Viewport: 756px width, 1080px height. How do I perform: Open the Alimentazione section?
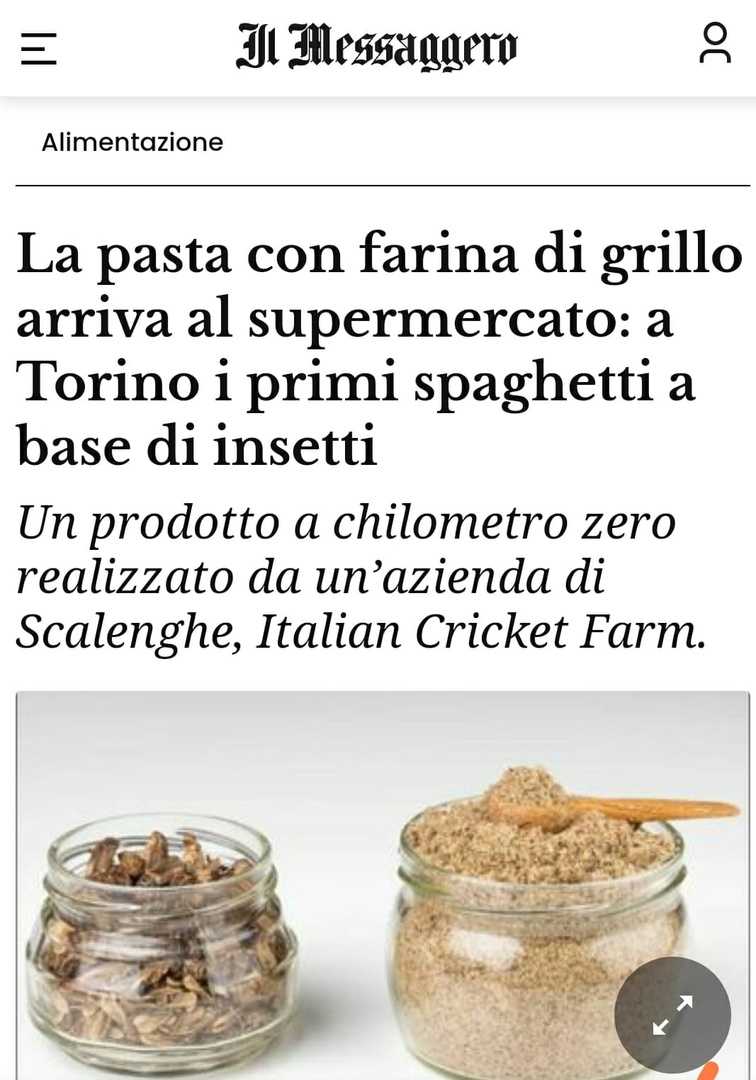132,142
